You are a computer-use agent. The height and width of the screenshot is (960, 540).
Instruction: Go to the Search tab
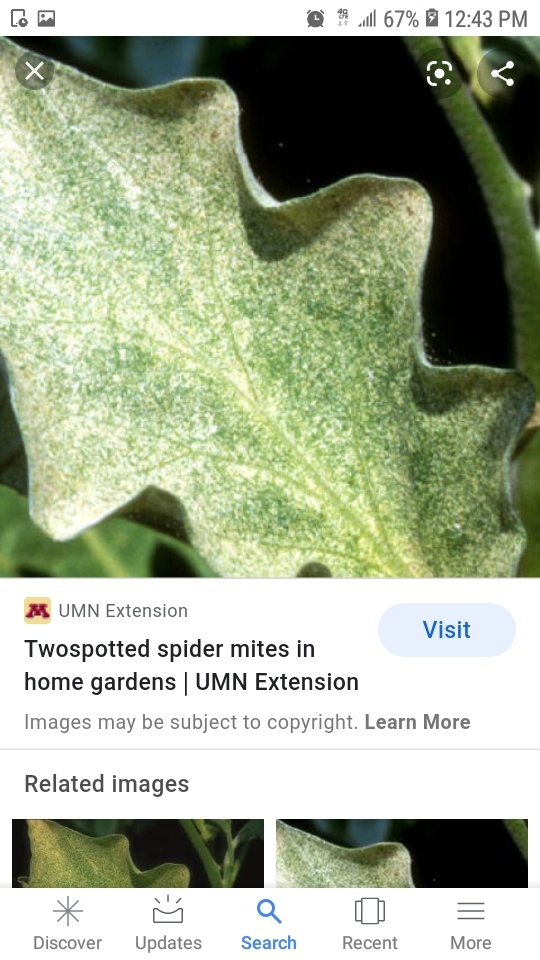click(269, 924)
